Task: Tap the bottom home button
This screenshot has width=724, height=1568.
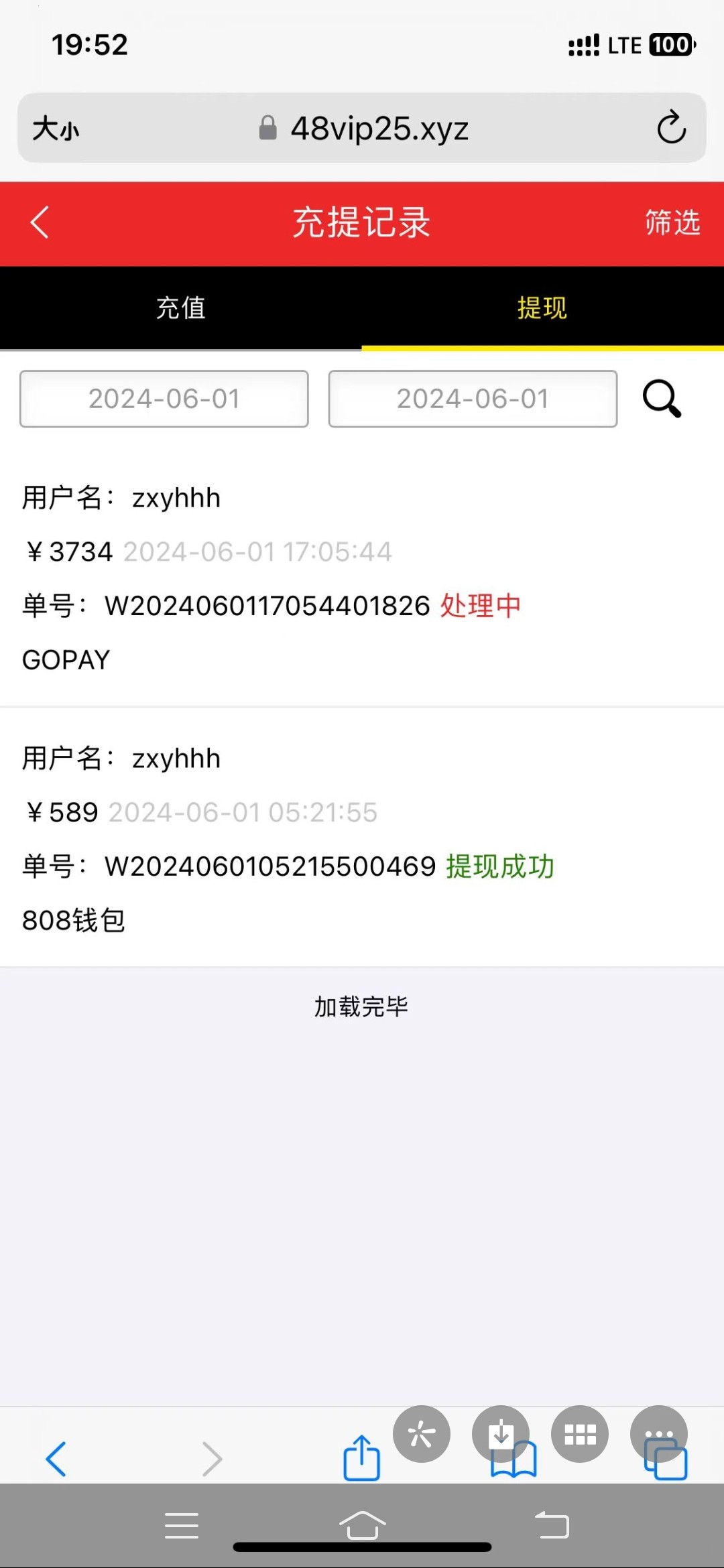Action: tap(362, 1526)
